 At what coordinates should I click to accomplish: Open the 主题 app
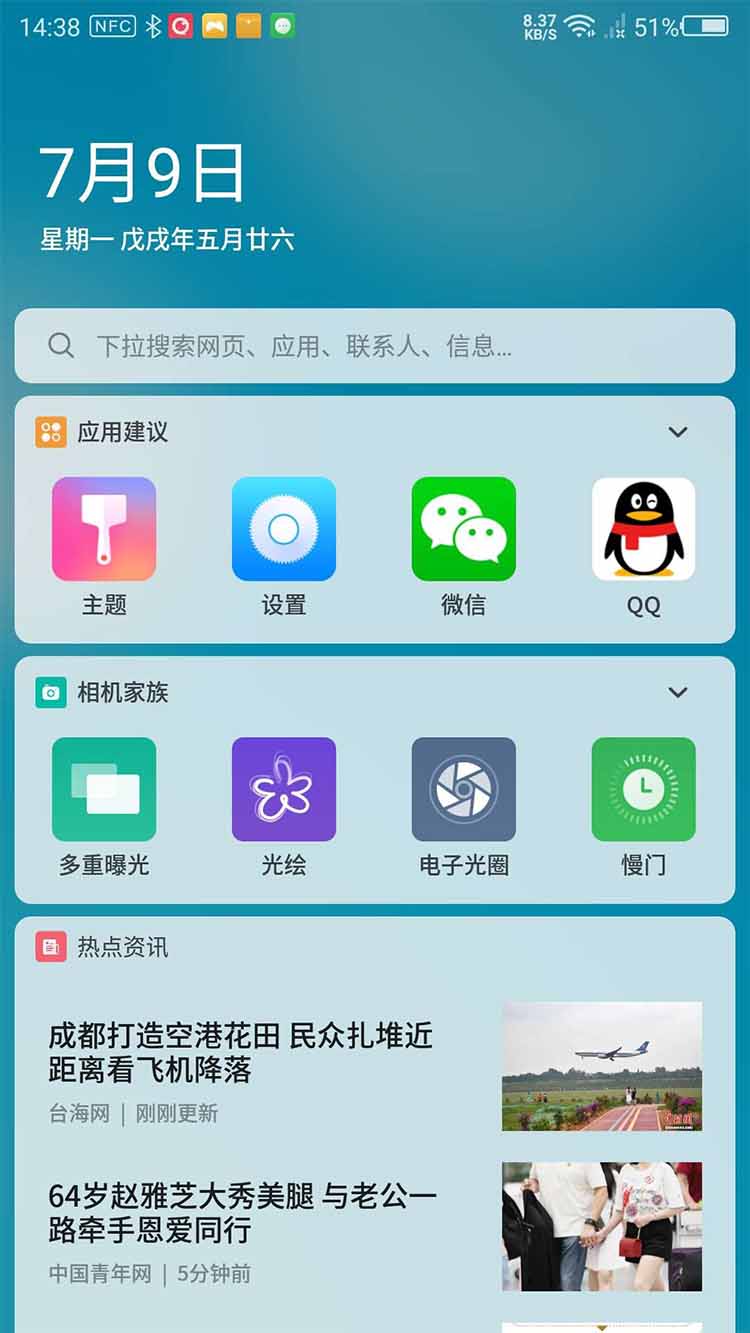click(x=104, y=530)
